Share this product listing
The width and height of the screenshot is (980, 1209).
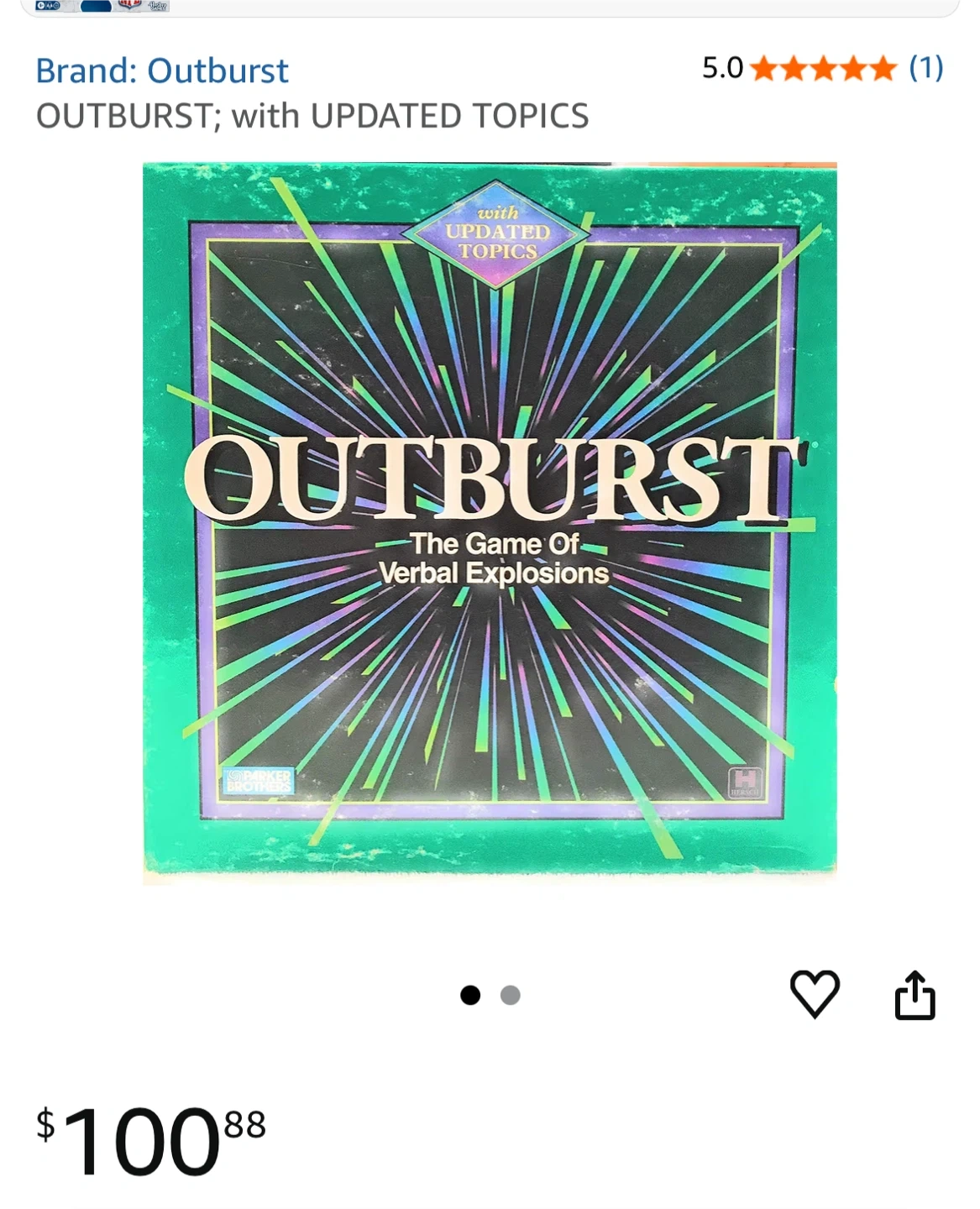914,995
